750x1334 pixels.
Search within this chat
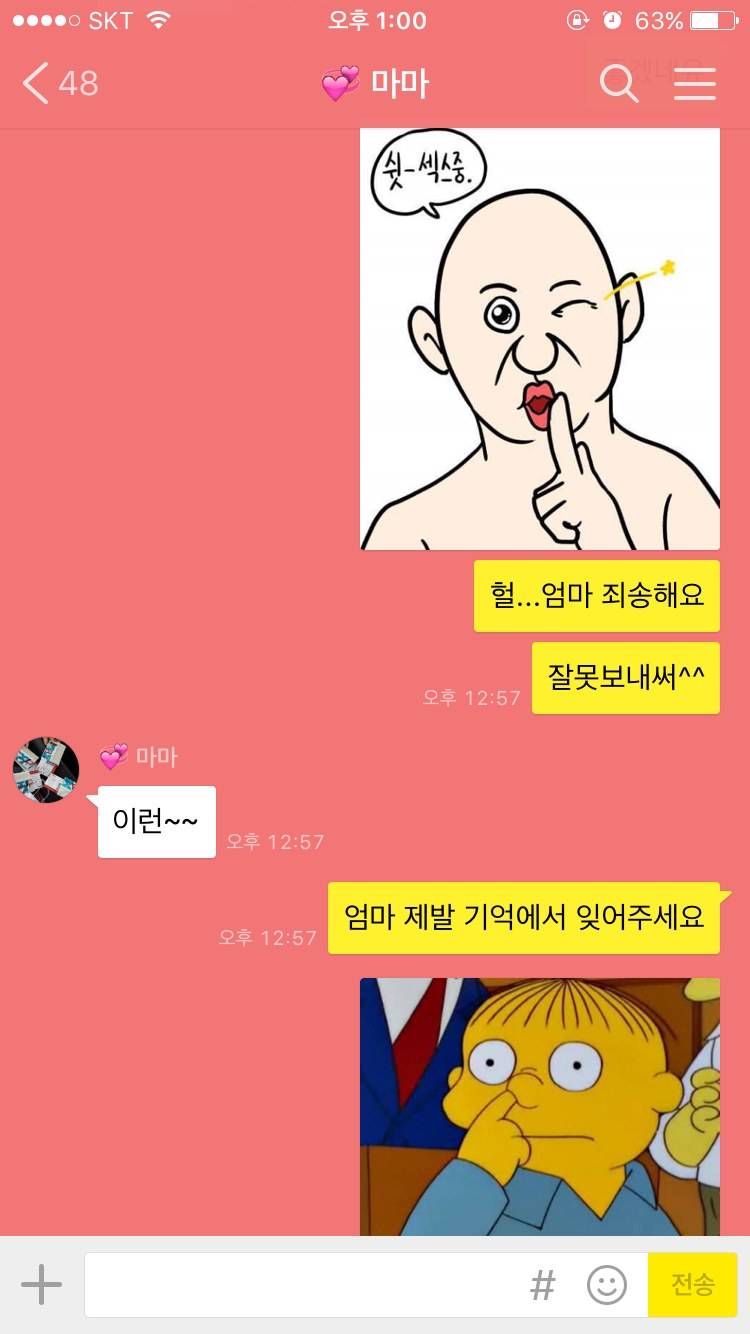tap(618, 83)
